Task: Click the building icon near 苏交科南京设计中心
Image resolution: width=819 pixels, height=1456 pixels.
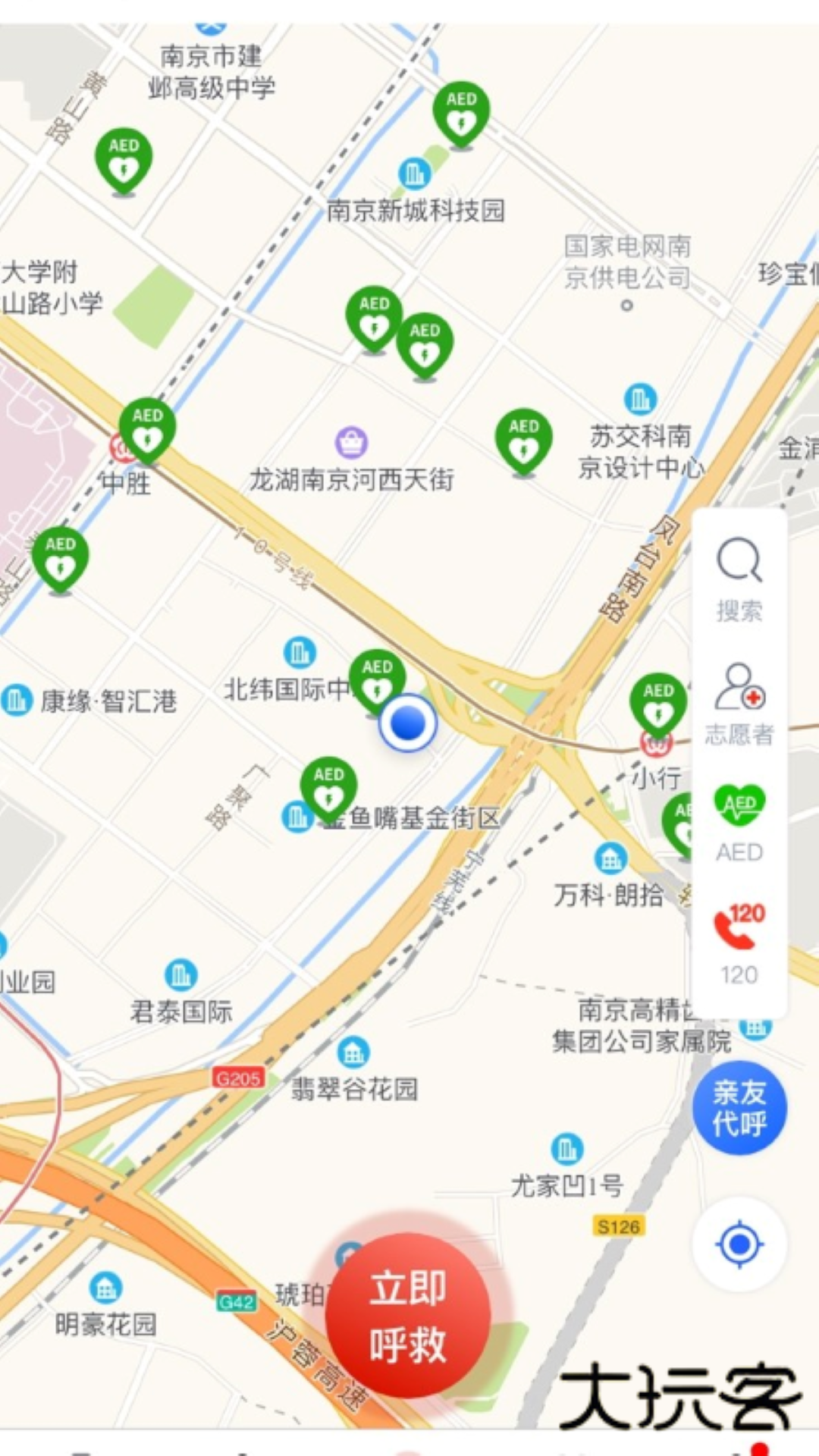Action: point(639,397)
